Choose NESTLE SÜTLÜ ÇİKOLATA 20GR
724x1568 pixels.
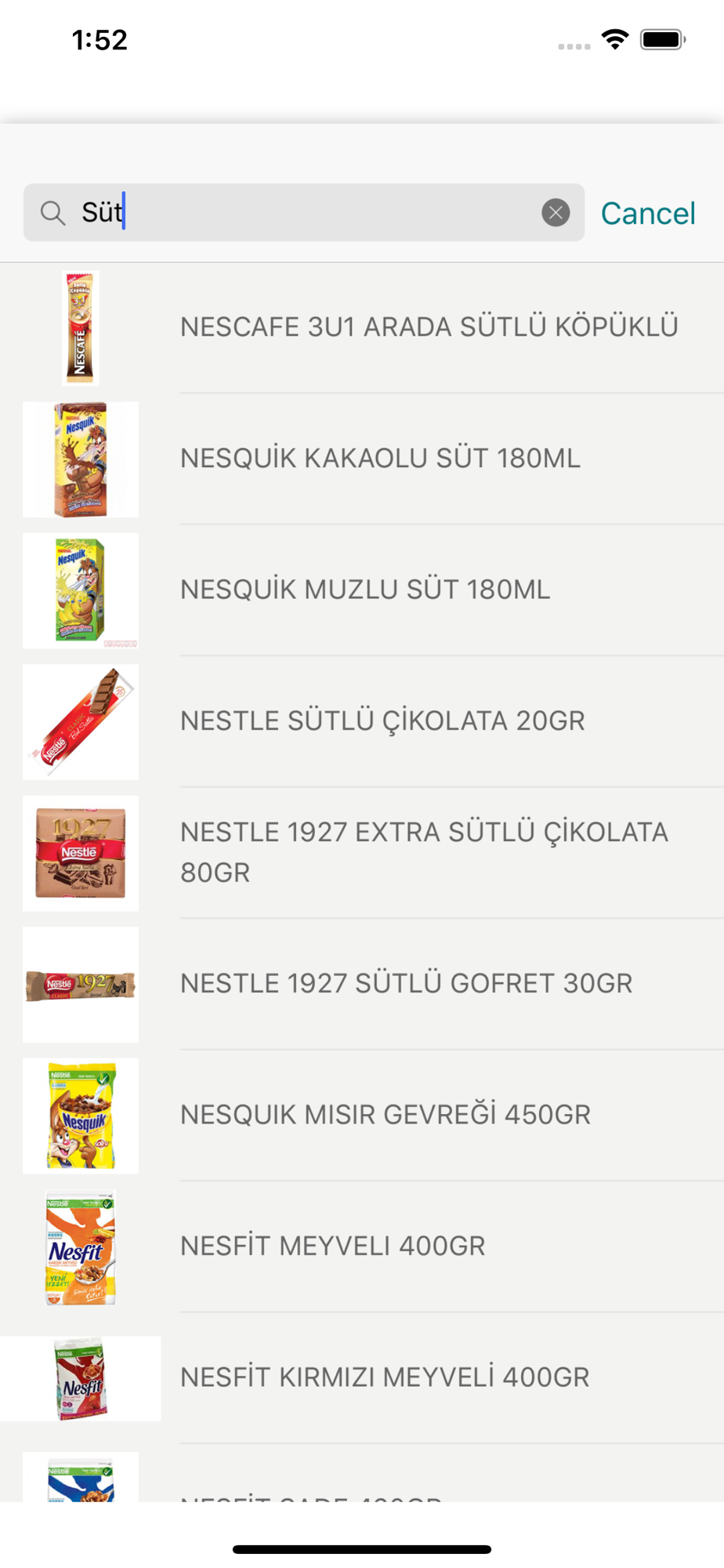pyautogui.click(x=382, y=721)
